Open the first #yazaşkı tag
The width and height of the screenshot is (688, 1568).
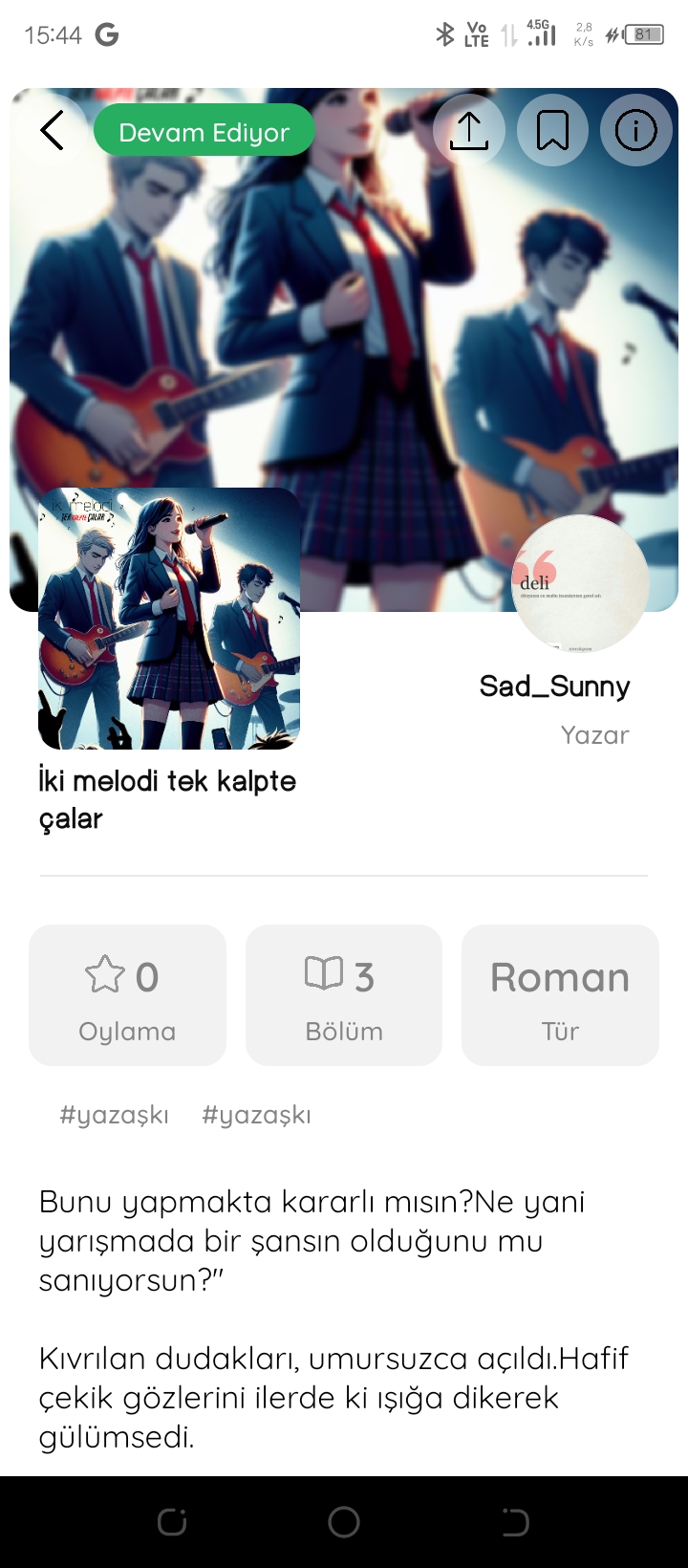pyautogui.click(x=114, y=1115)
